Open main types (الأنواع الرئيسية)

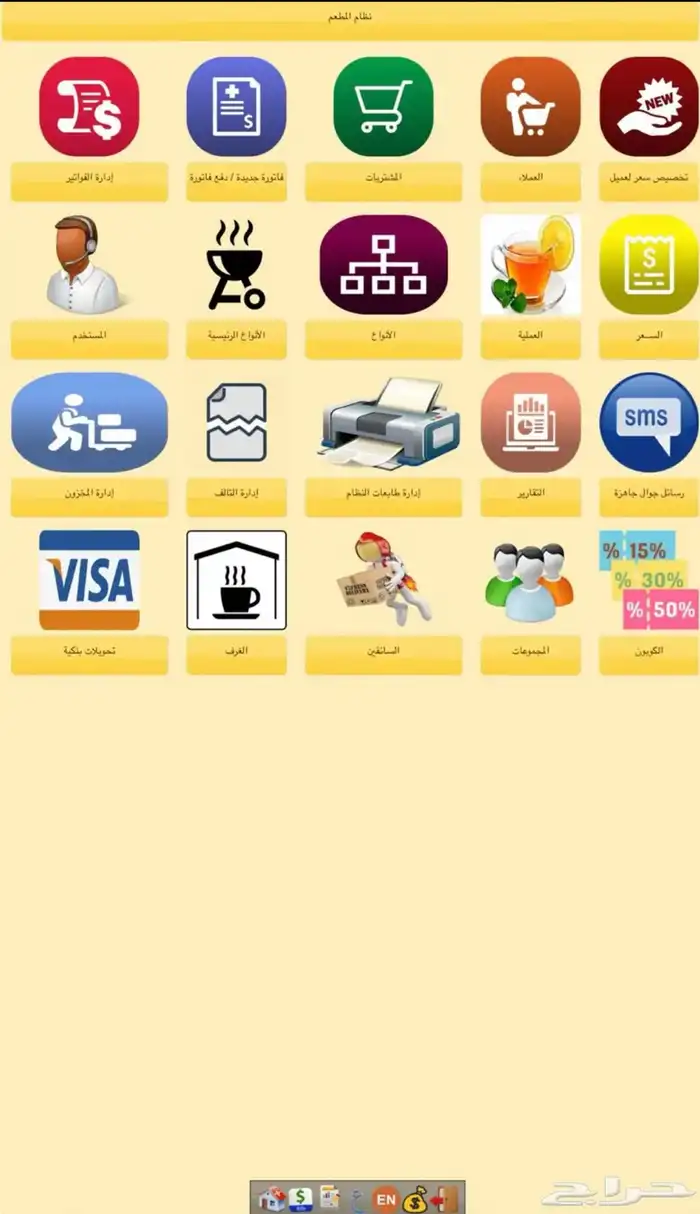(236, 265)
